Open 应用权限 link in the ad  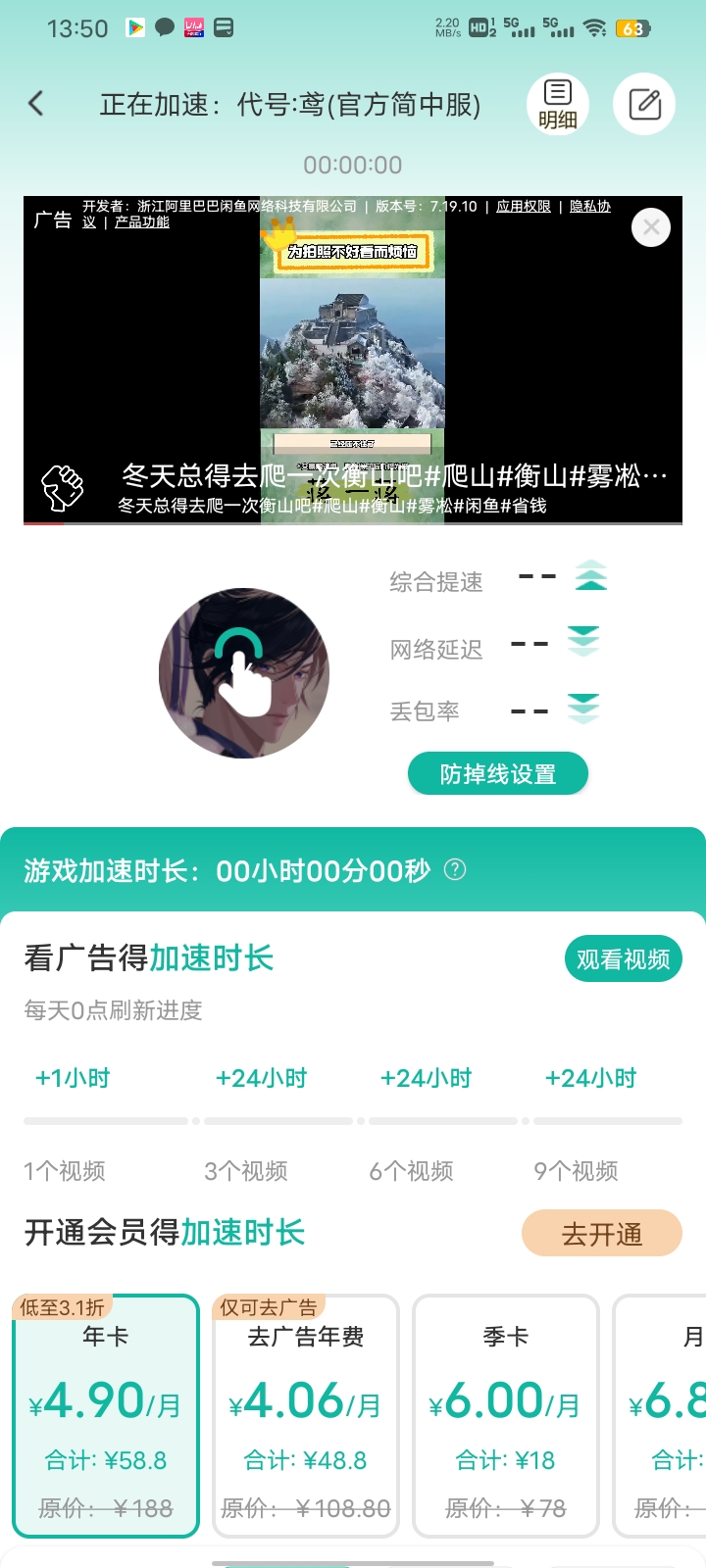(x=524, y=207)
